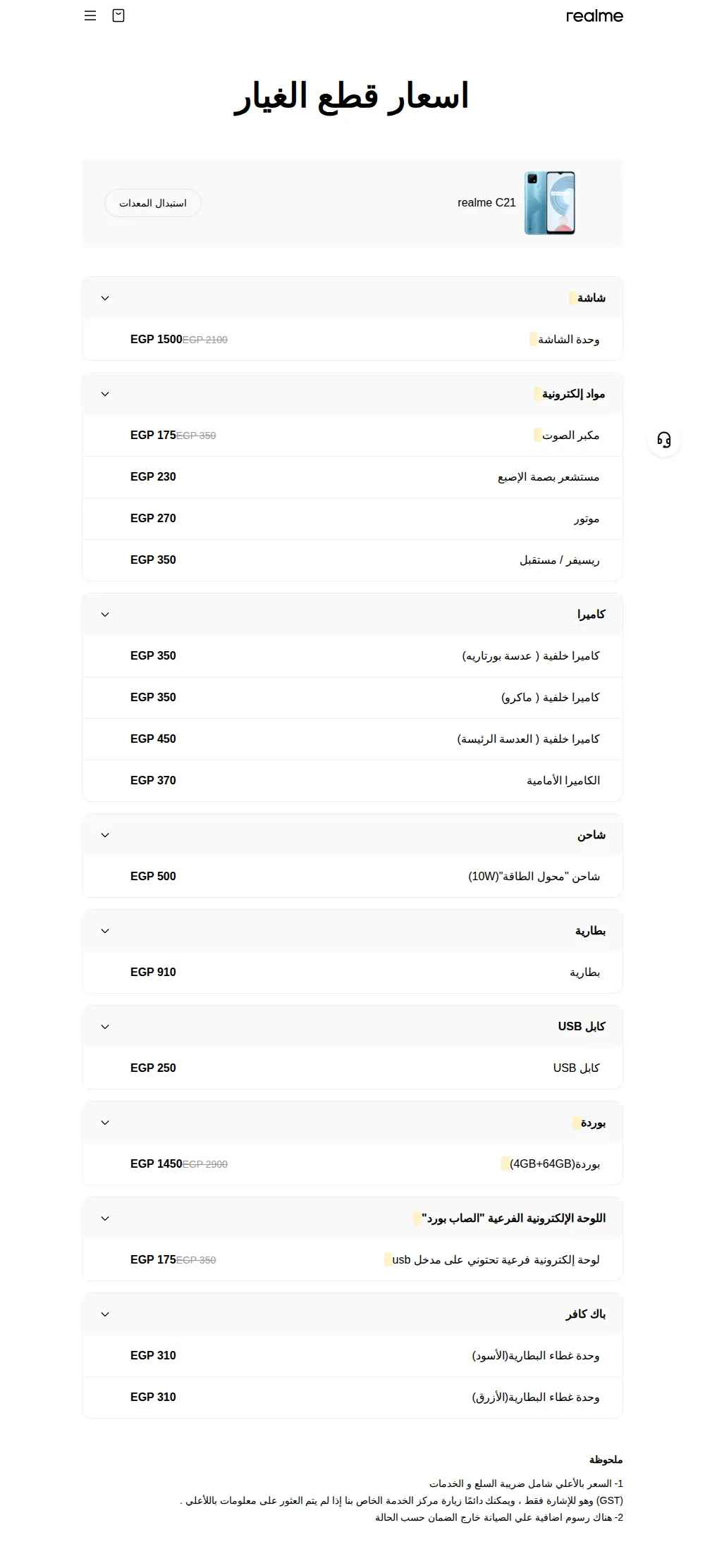
Task: Collapse the كابل USB section
Action: (x=352, y=1027)
